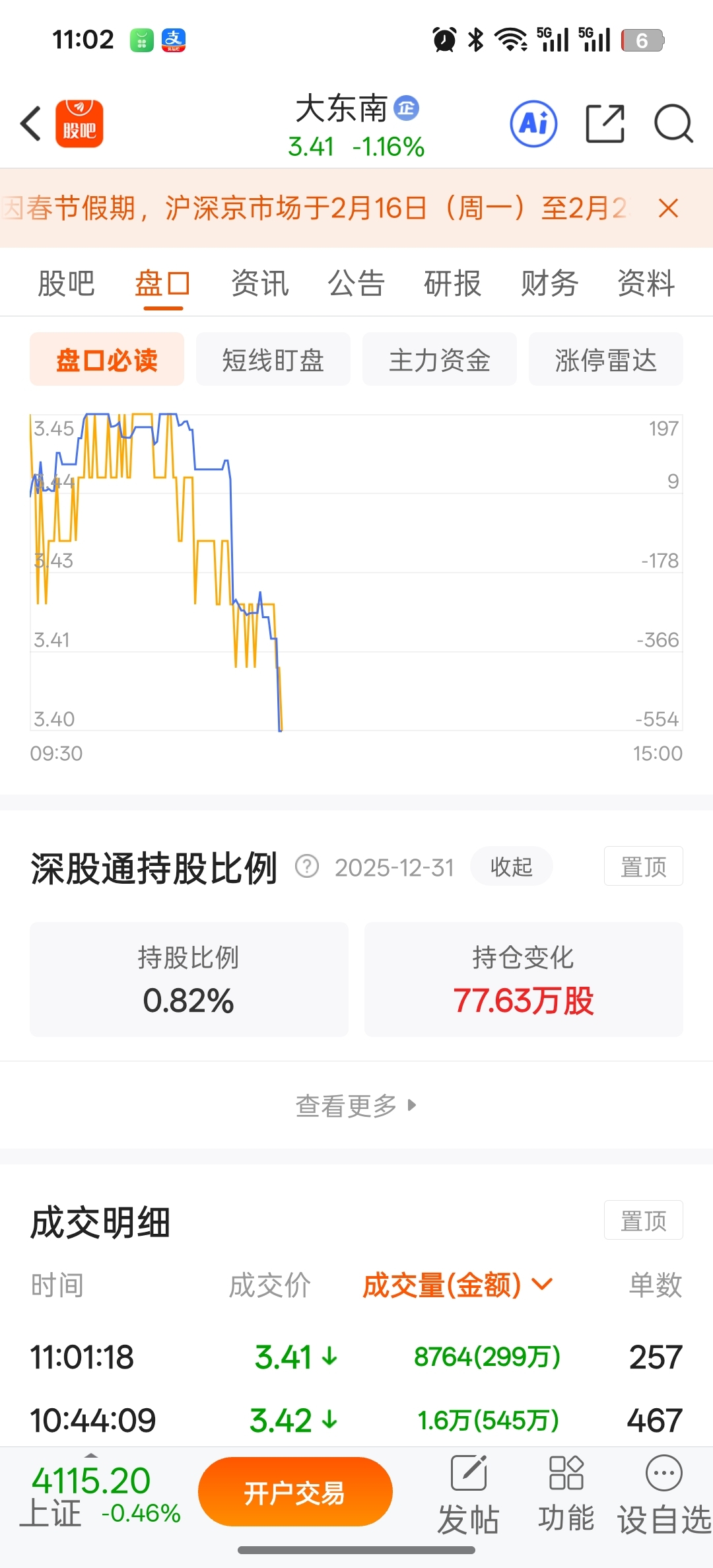Screen dimensions: 713x1568
Task: Collapse 深股通持股比例 with 收起
Action: pos(511,867)
